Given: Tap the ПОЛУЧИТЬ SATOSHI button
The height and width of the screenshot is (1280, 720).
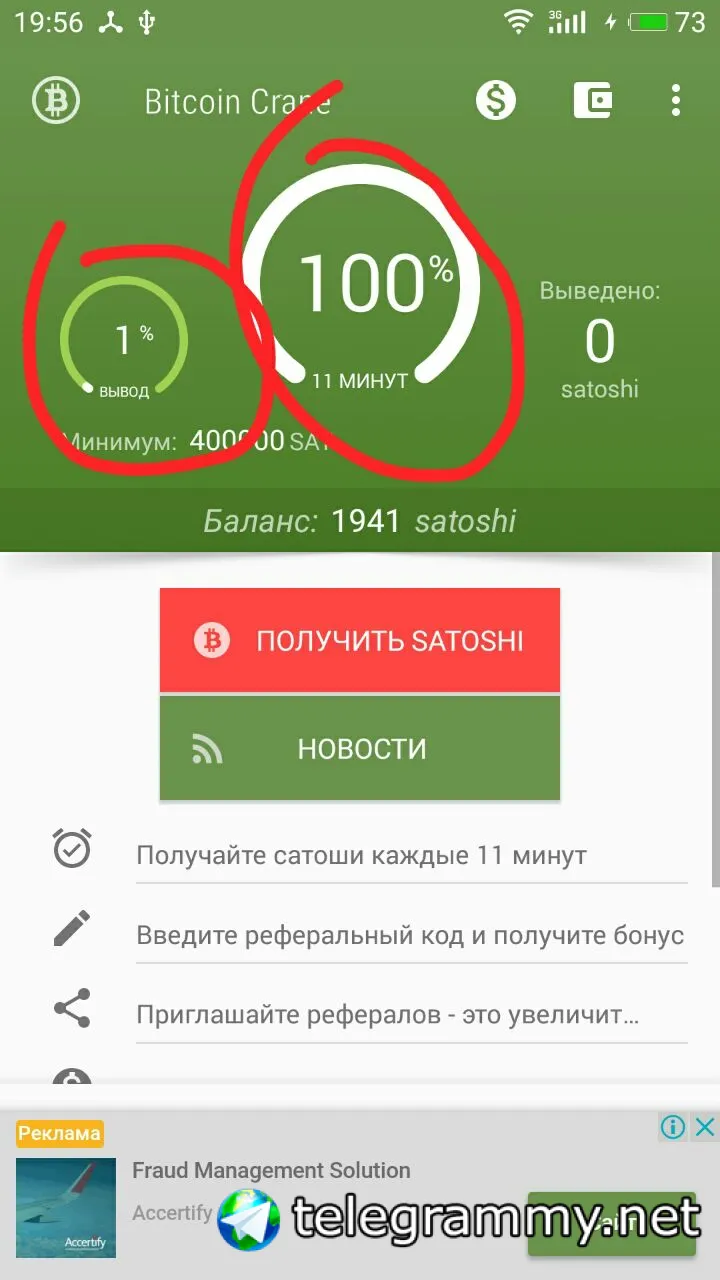Looking at the screenshot, I should (360, 640).
